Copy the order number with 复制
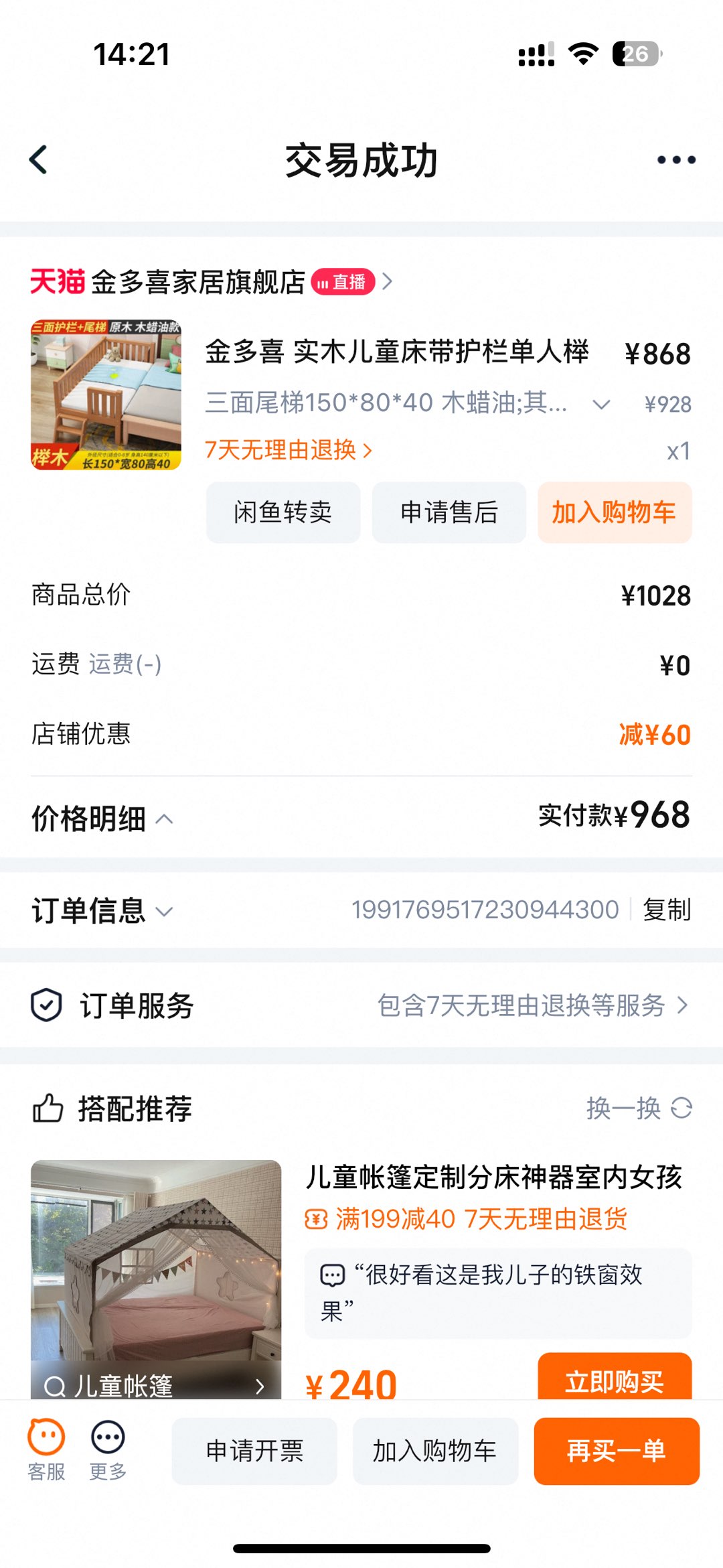 pos(666,910)
